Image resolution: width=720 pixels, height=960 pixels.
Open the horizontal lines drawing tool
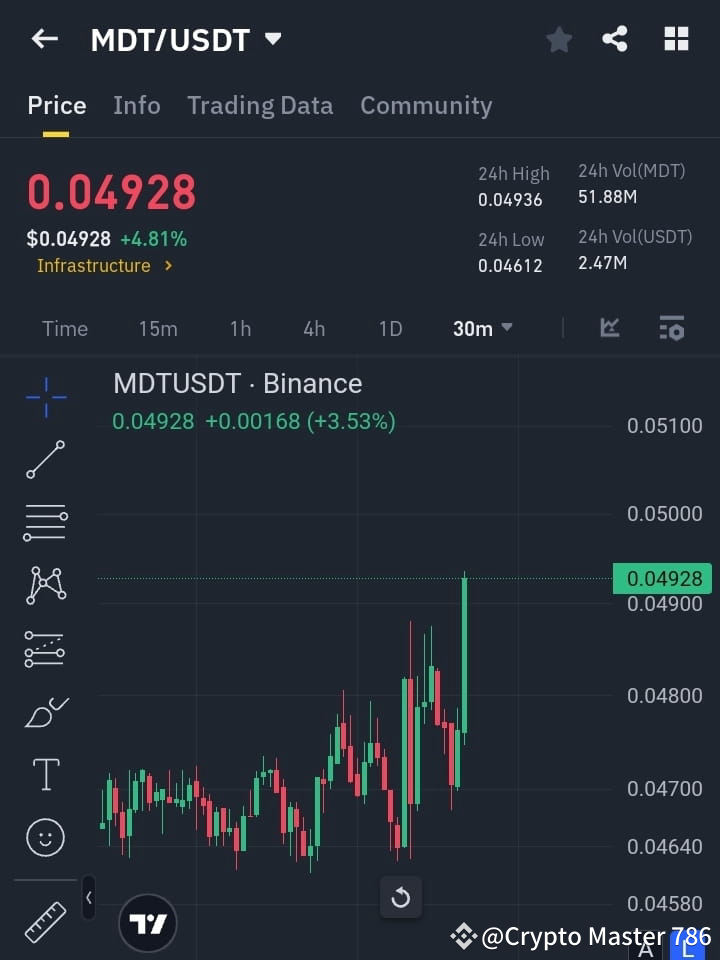[45, 523]
